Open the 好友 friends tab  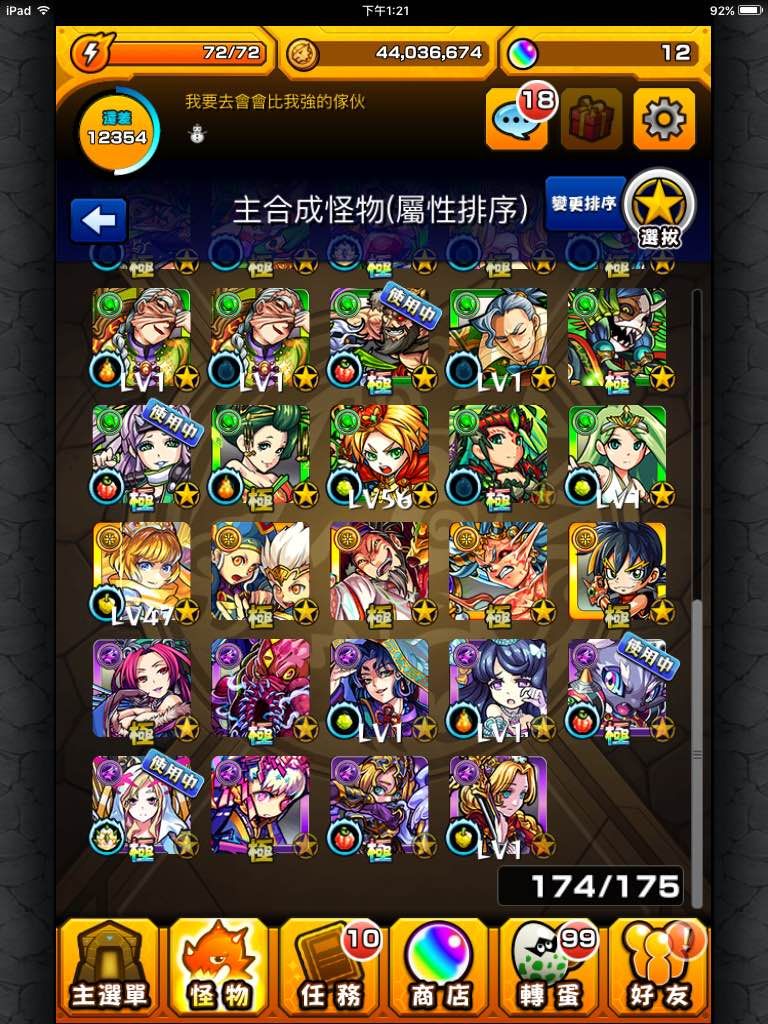pos(658,968)
